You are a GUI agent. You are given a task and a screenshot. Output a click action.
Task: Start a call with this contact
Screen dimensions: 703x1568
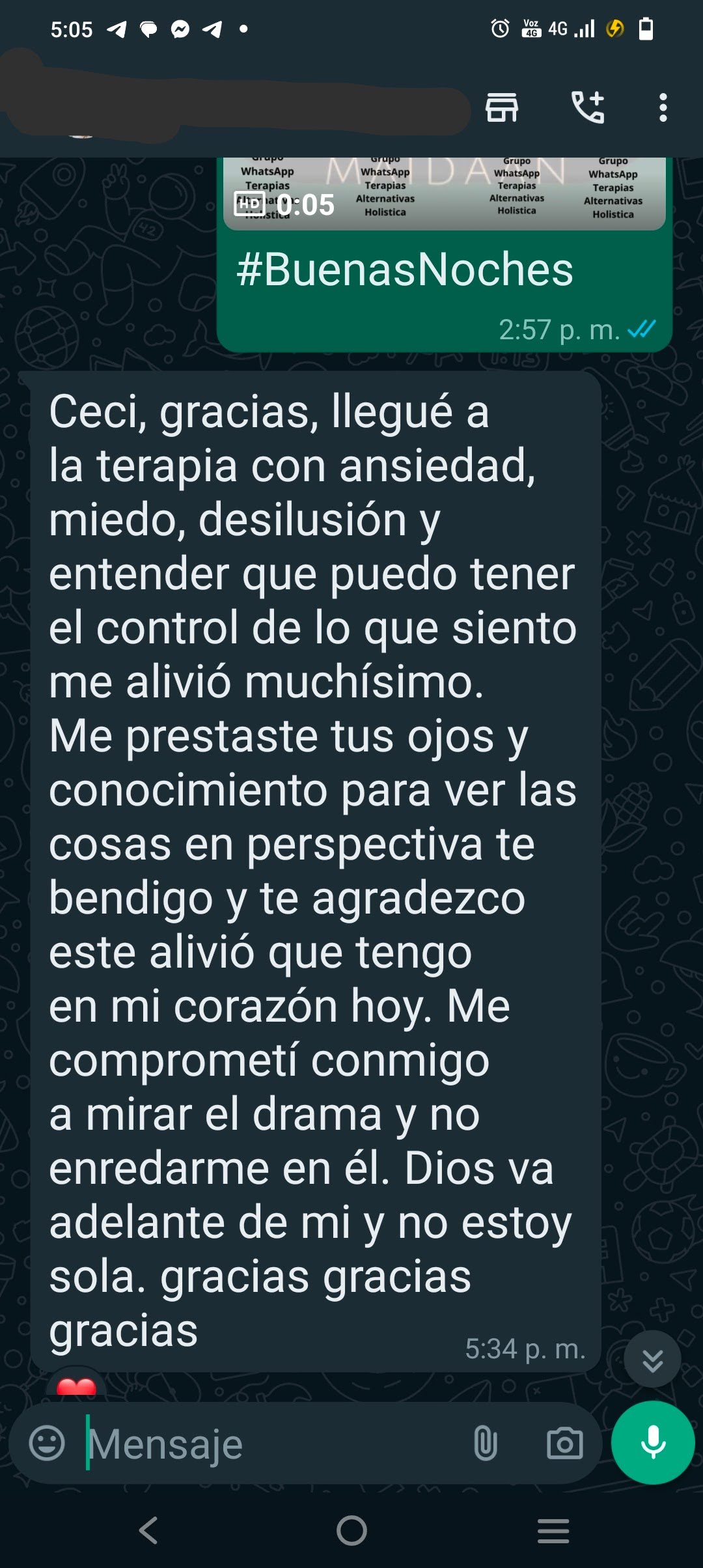(587, 107)
